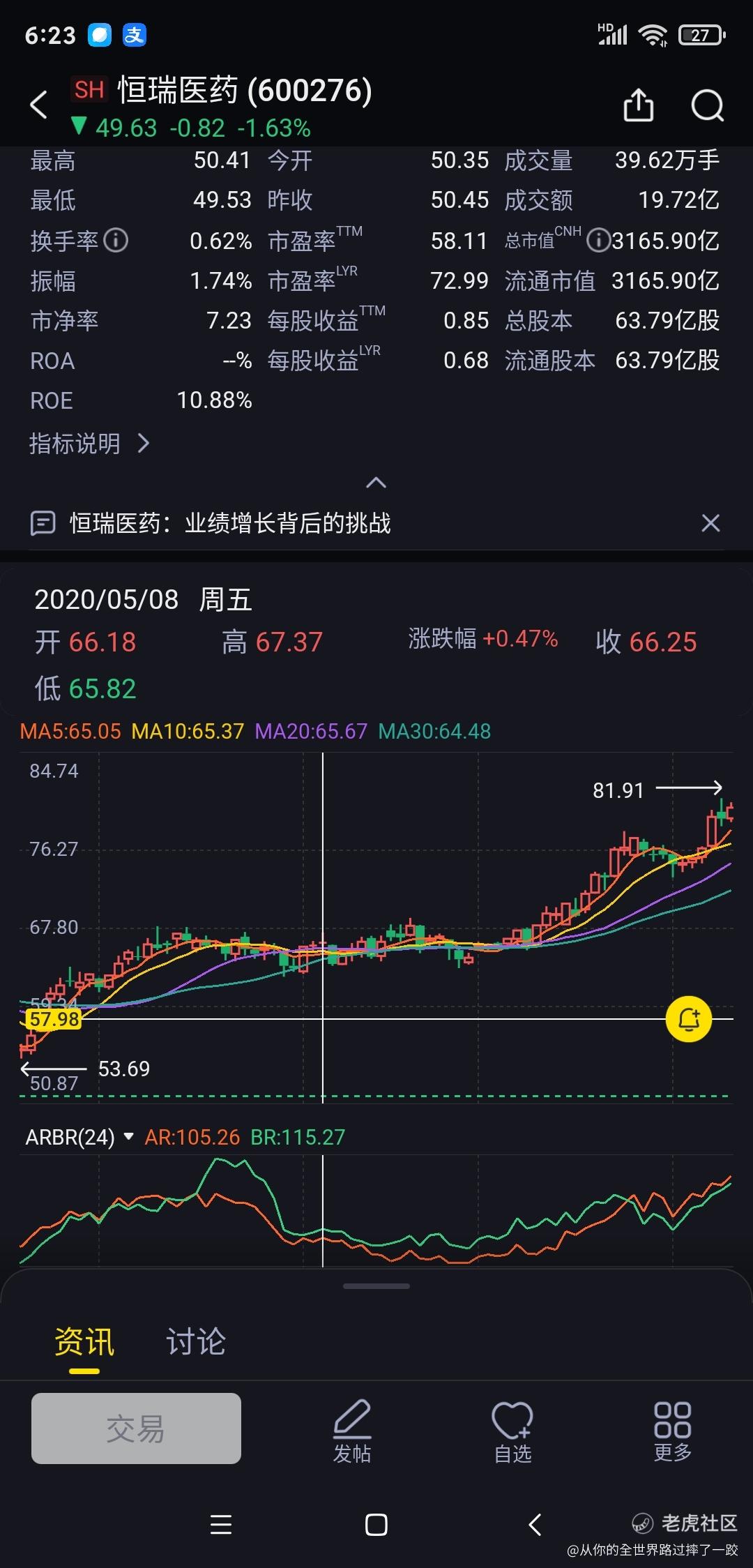Switch to the 资讯 tab
The width and height of the screenshot is (753, 1568).
click(84, 1342)
